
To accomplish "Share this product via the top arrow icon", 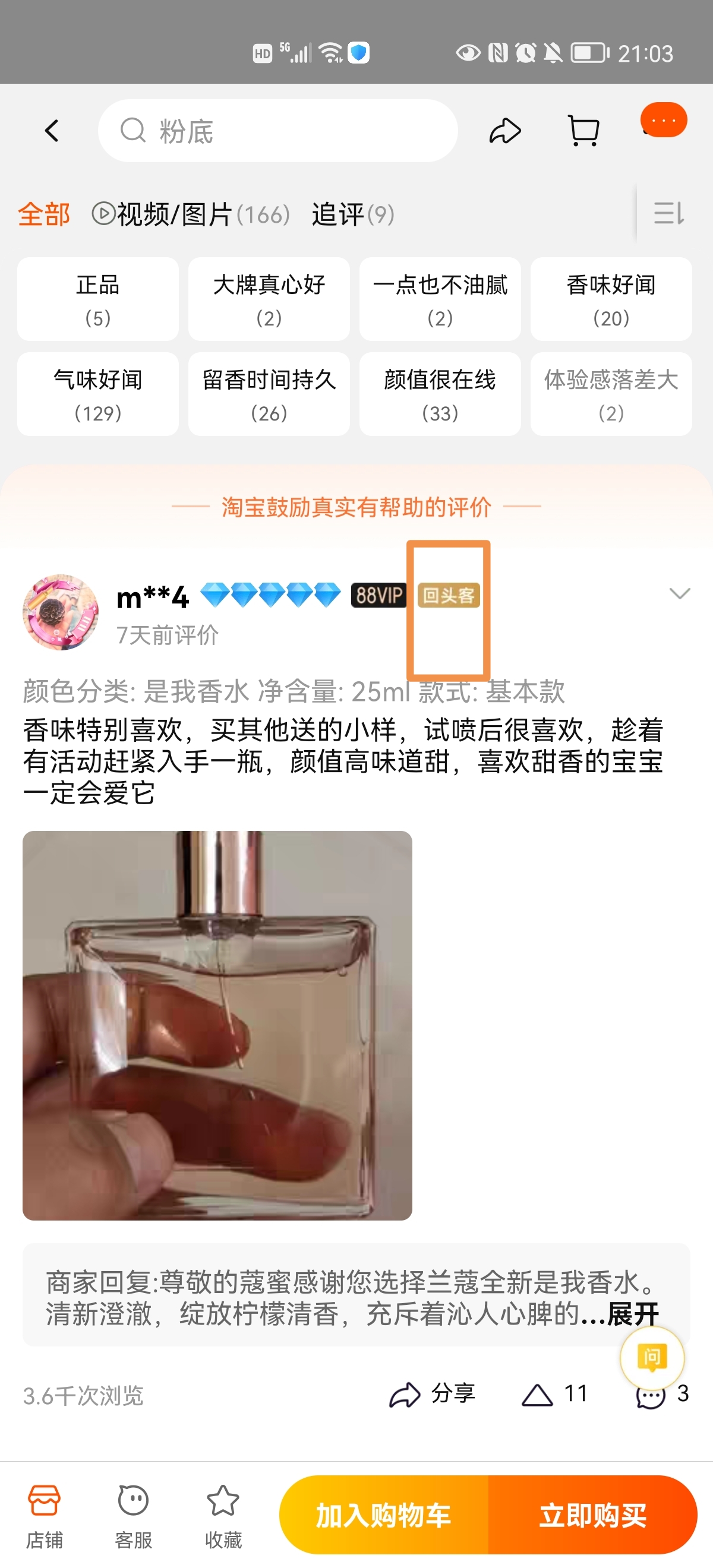I will [x=505, y=131].
